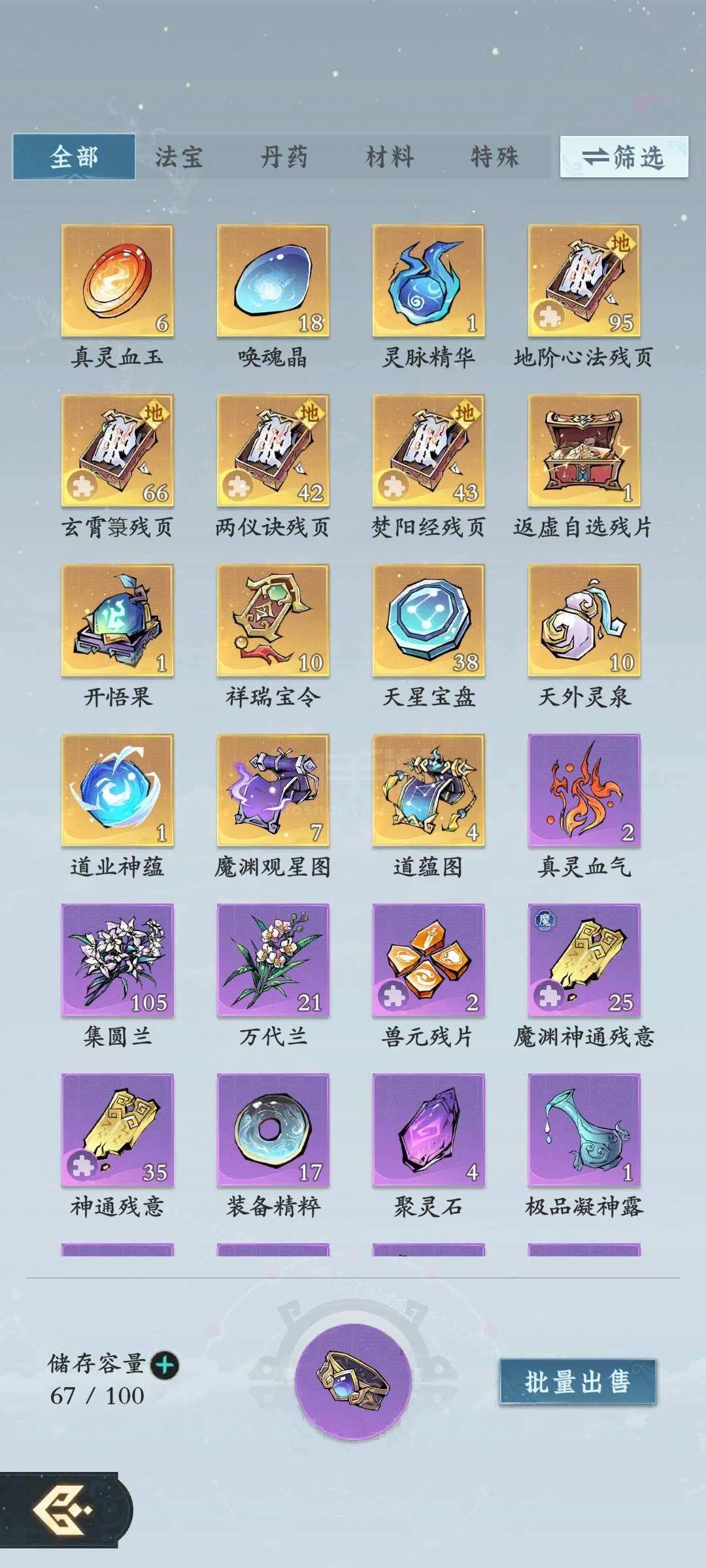Select the 天星宝盘 item

[x=429, y=621]
